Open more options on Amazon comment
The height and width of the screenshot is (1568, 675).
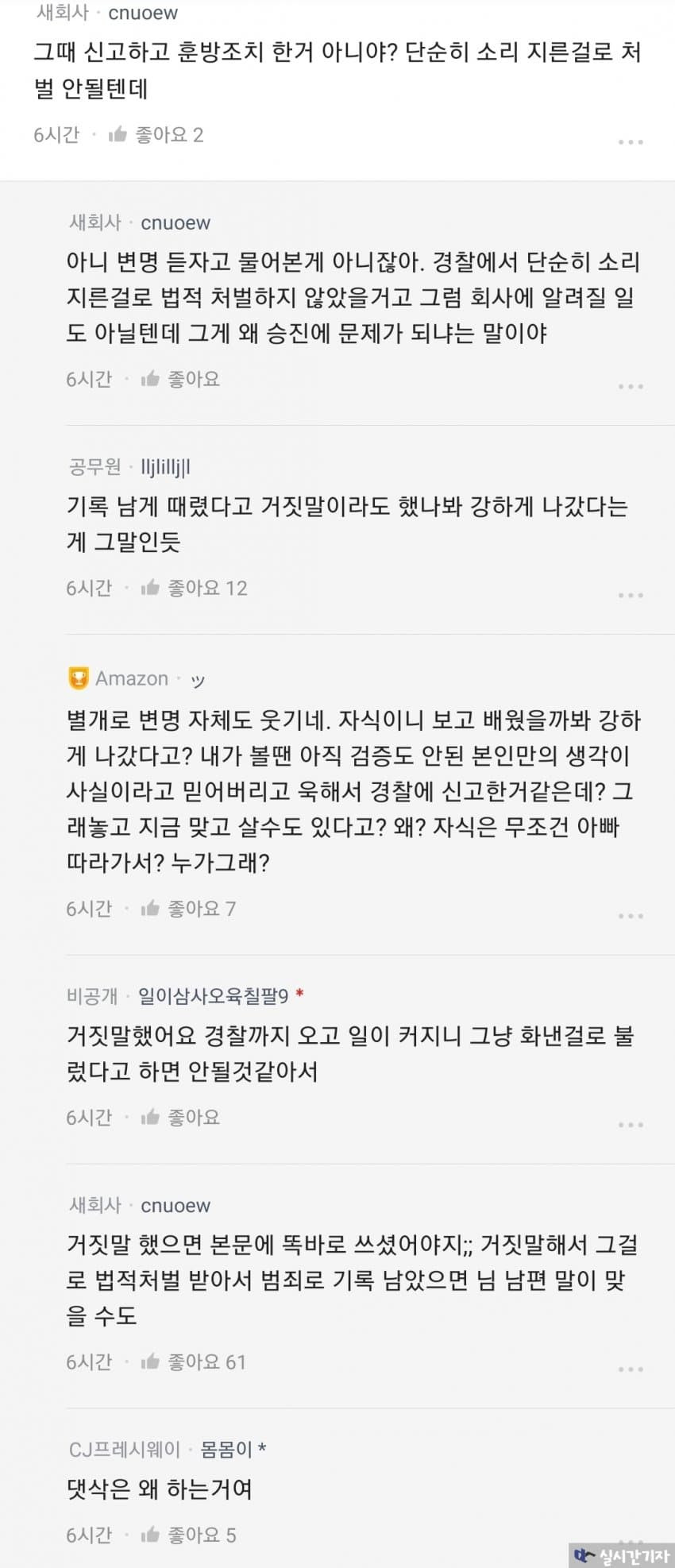(631, 916)
